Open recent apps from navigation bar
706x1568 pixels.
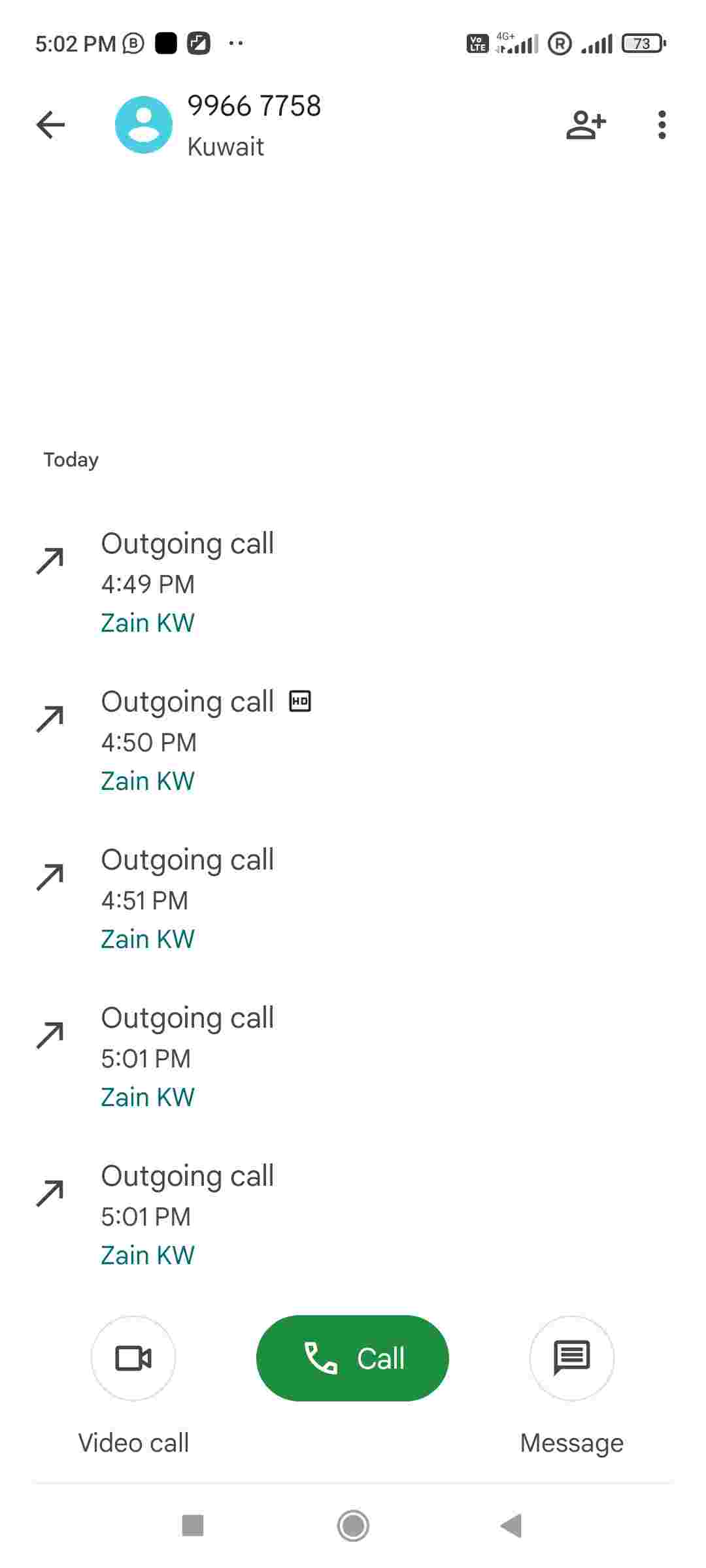(x=193, y=1526)
